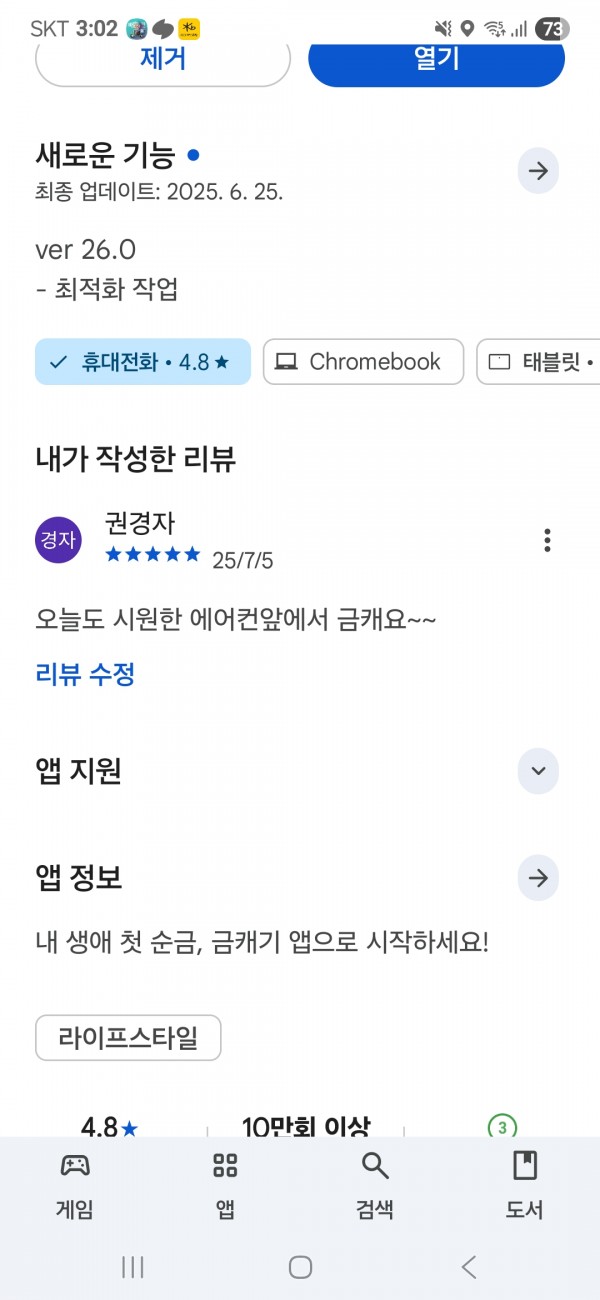Switch to the 게임 tab
600x1300 pixels.
click(x=75, y=1185)
